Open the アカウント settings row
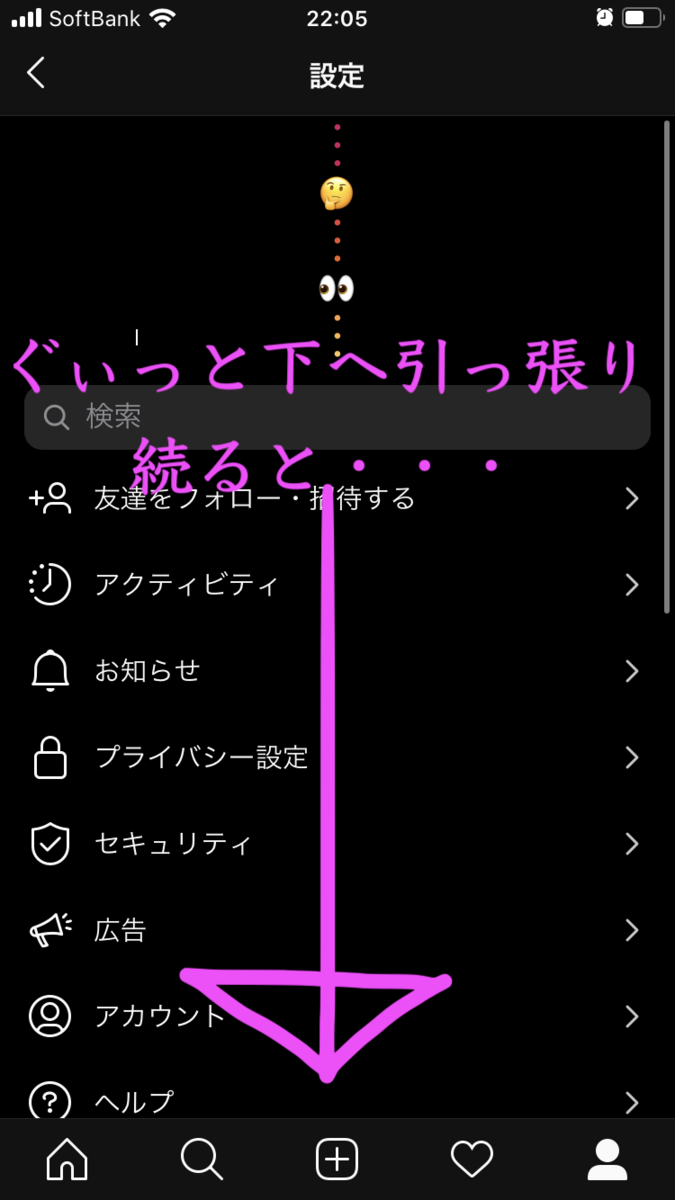This screenshot has height=1200, width=675. 337,1017
